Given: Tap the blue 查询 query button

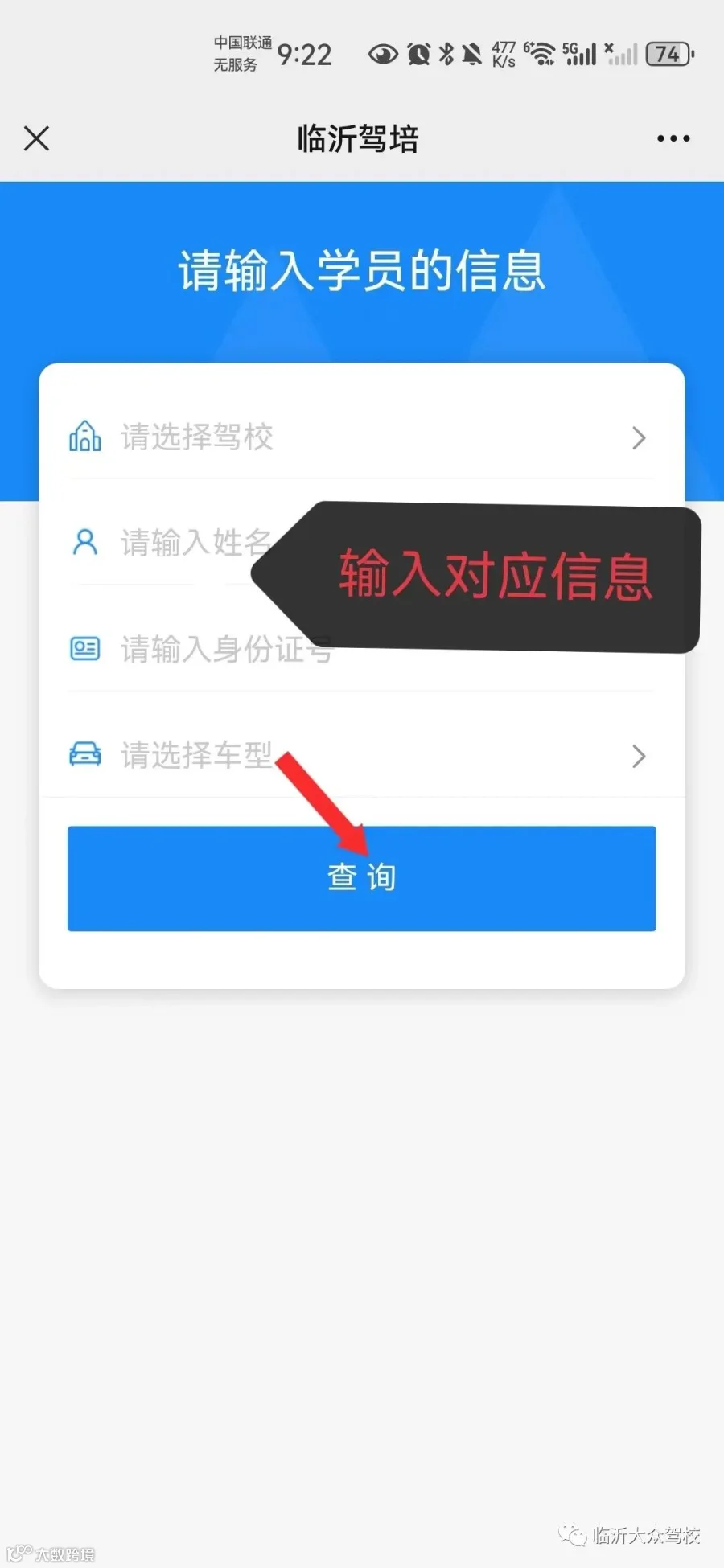Looking at the screenshot, I should [362, 878].
